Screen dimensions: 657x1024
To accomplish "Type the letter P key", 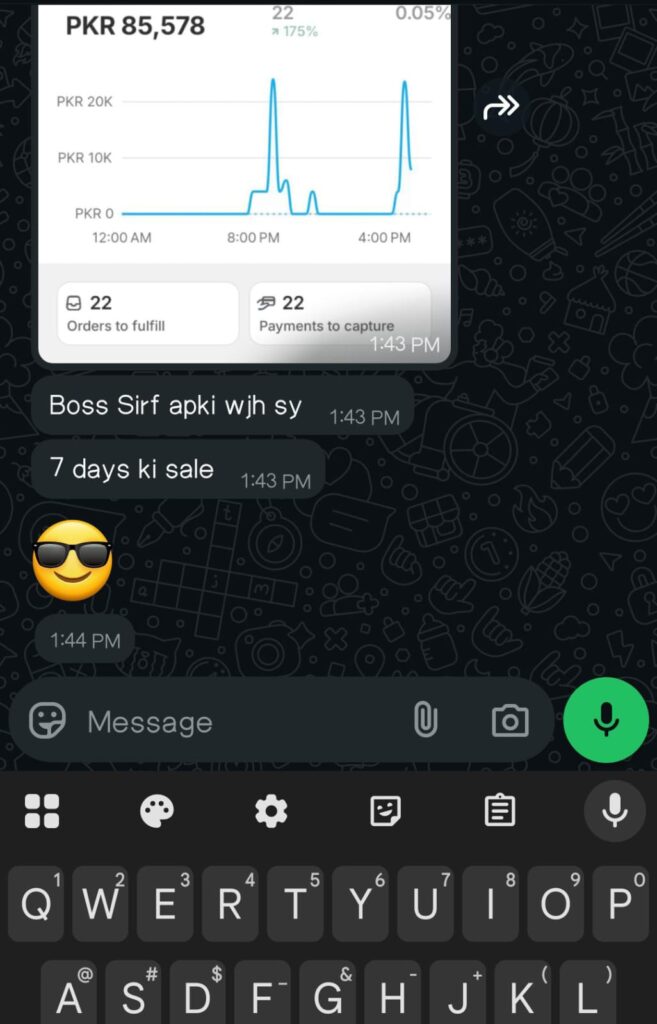I will click(x=620, y=904).
